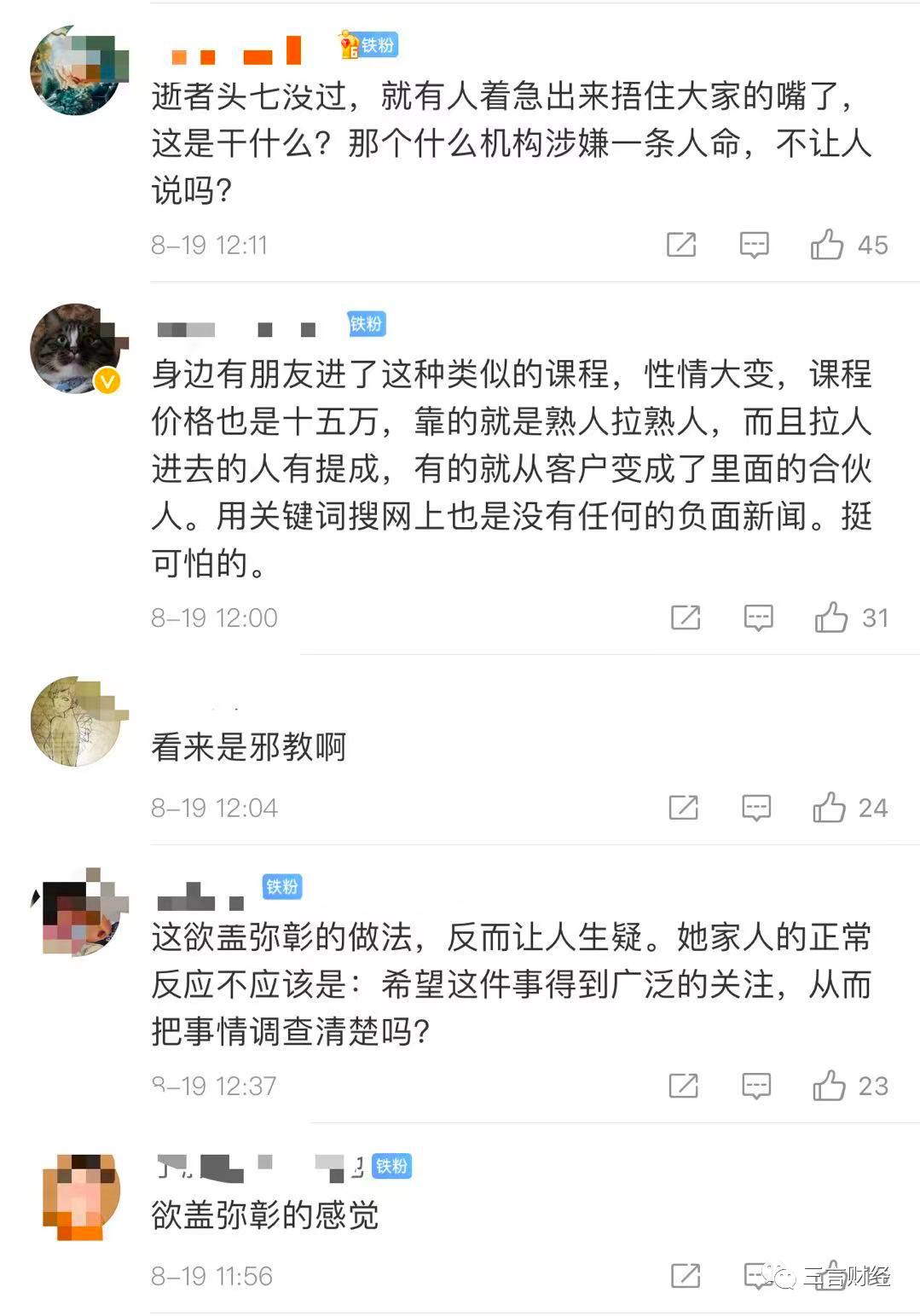The image size is (920, 1316).
Task: Share the comment posted at 8-19 12:37
Action: 683,1085
